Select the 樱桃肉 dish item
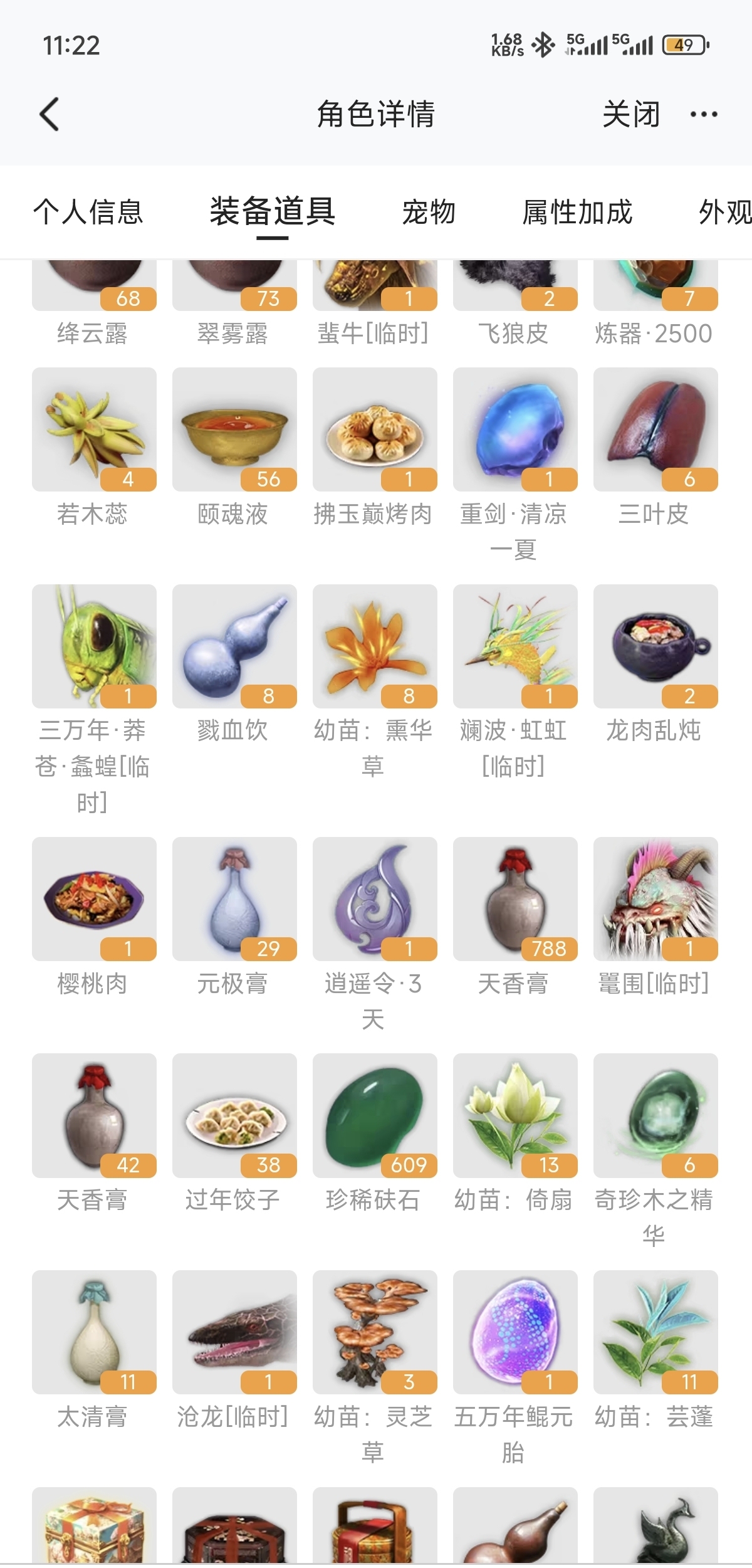The image size is (752, 1568). pyautogui.click(x=94, y=898)
